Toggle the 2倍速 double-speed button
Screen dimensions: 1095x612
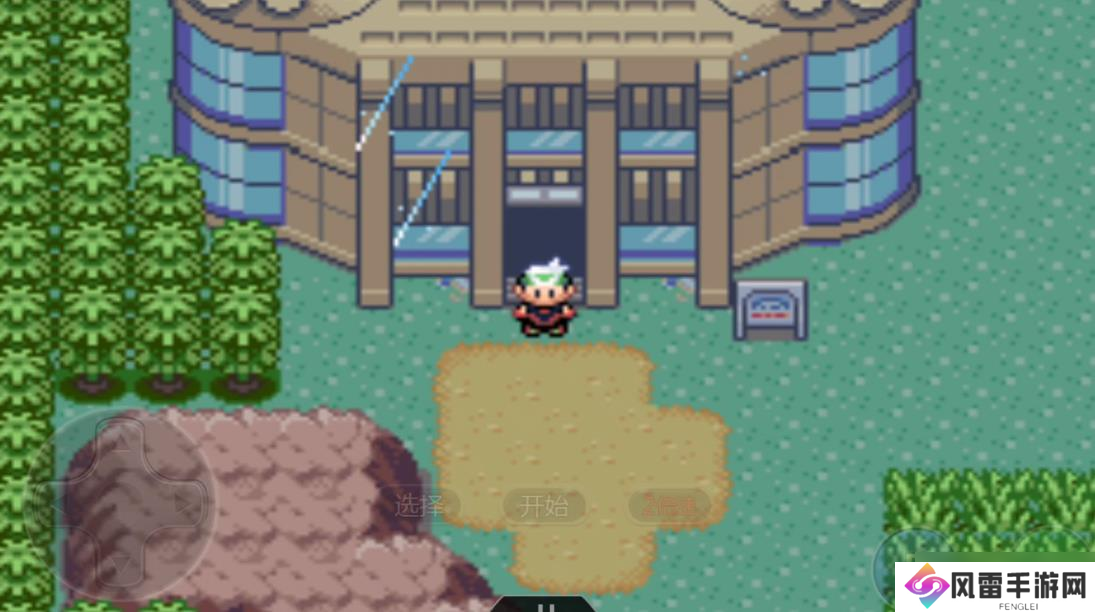point(669,506)
